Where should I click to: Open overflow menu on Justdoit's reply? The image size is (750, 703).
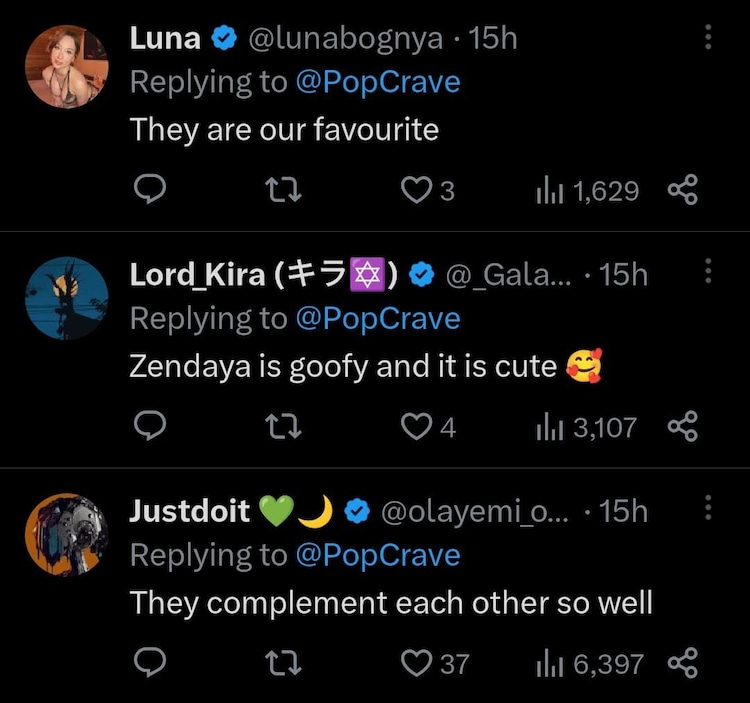[x=708, y=510]
